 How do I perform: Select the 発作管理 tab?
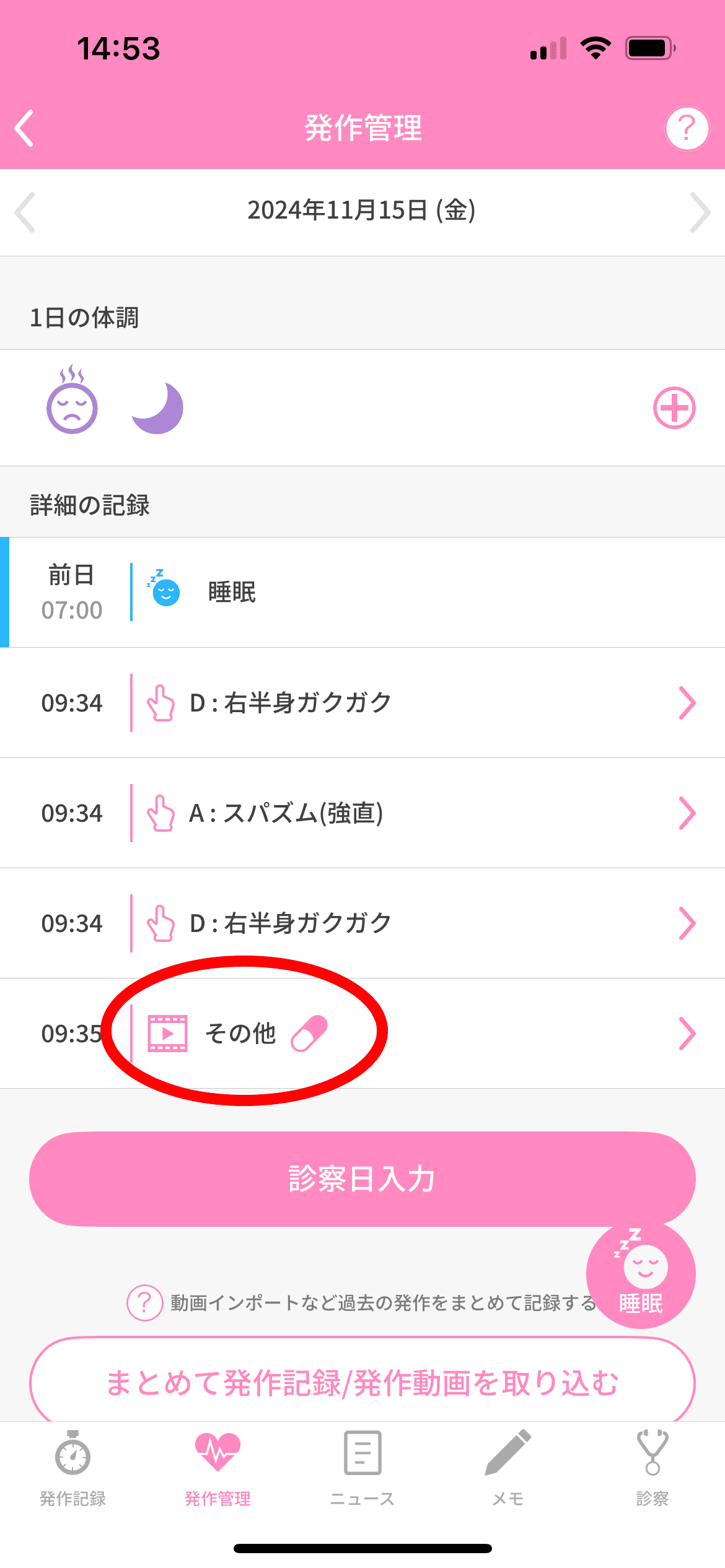(x=217, y=1468)
